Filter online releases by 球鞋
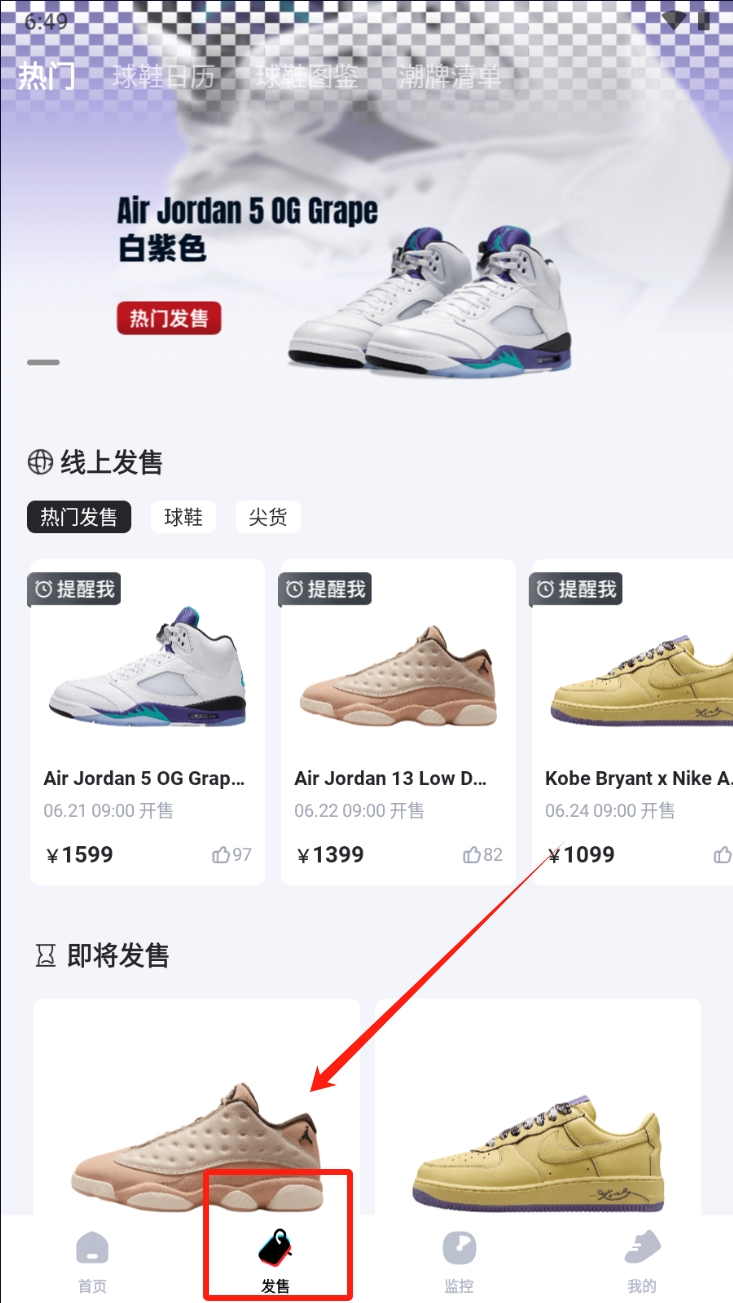Viewport: 733px width, 1303px height. [183, 517]
